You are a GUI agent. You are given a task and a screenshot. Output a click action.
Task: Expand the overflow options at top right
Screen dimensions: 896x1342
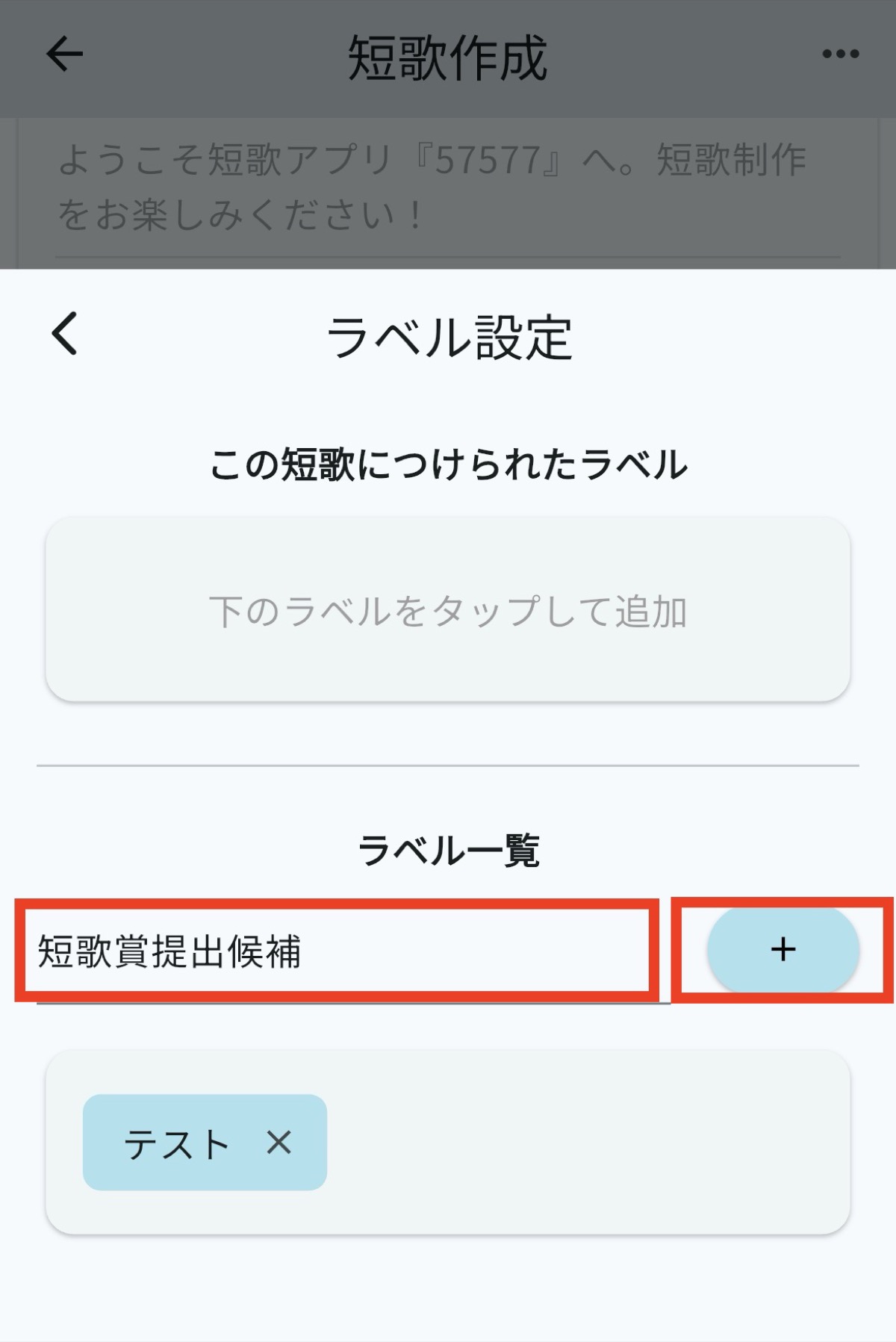[839, 54]
